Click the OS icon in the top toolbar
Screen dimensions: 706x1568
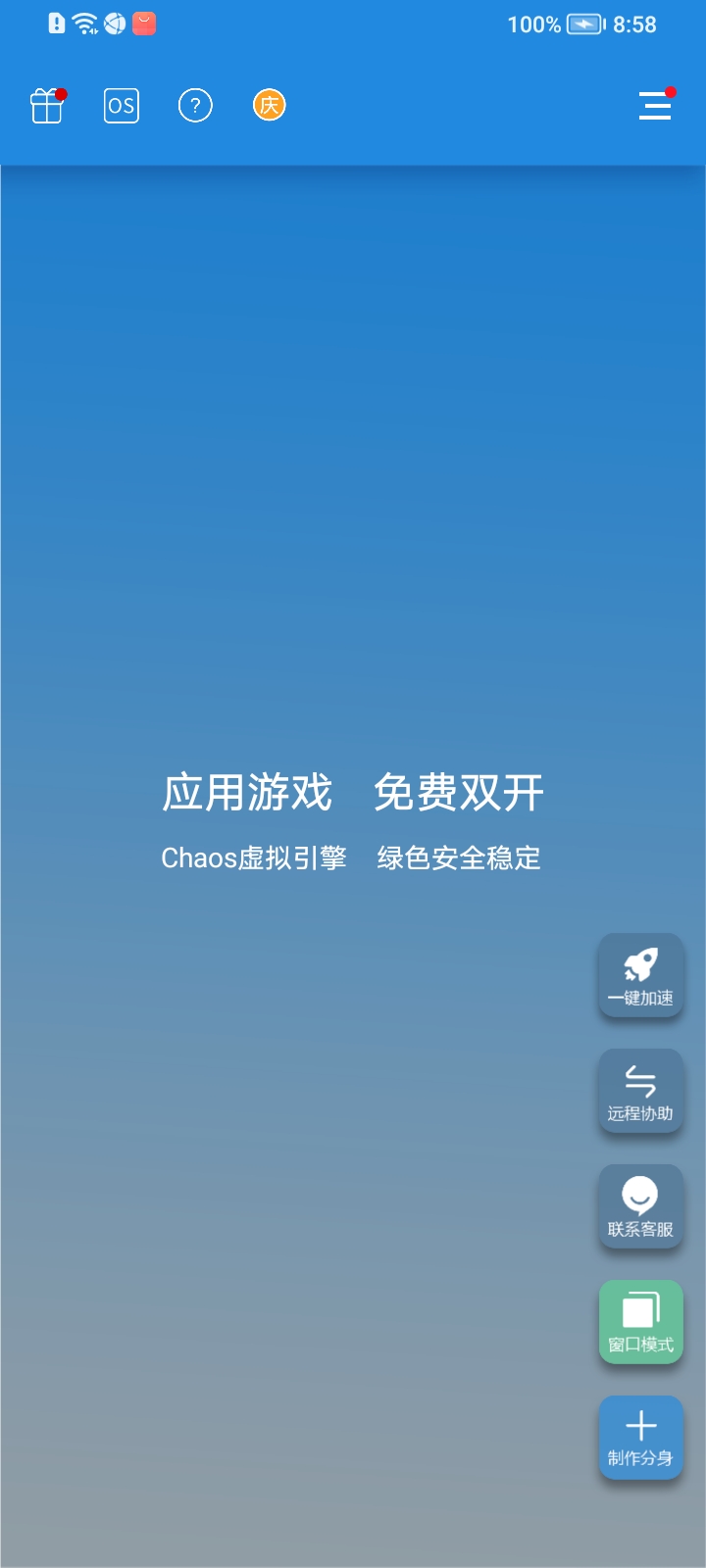pos(121,105)
